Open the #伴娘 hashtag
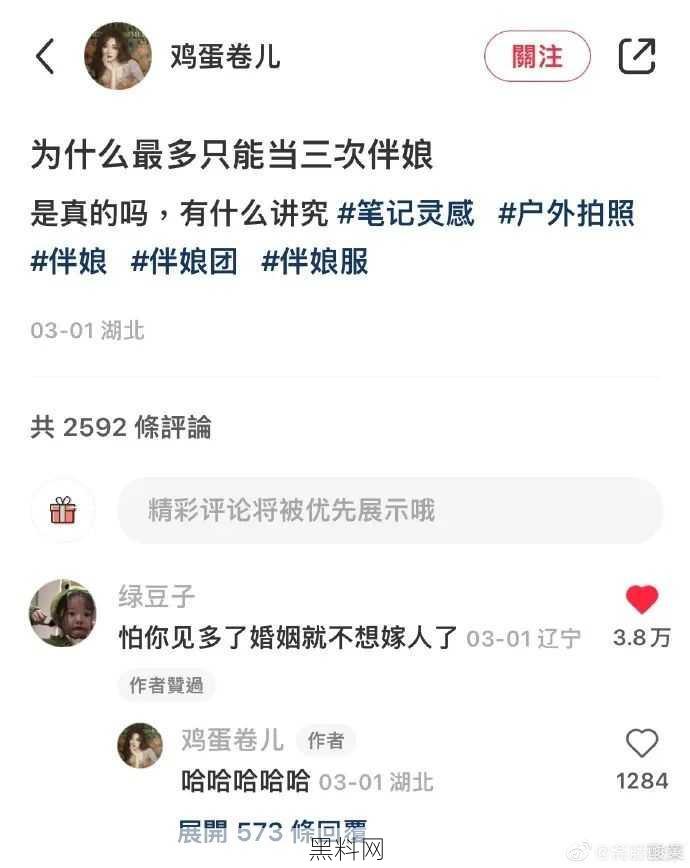Viewport: 690px width, 868px height. pyautogui.click(x=69, y=262)
